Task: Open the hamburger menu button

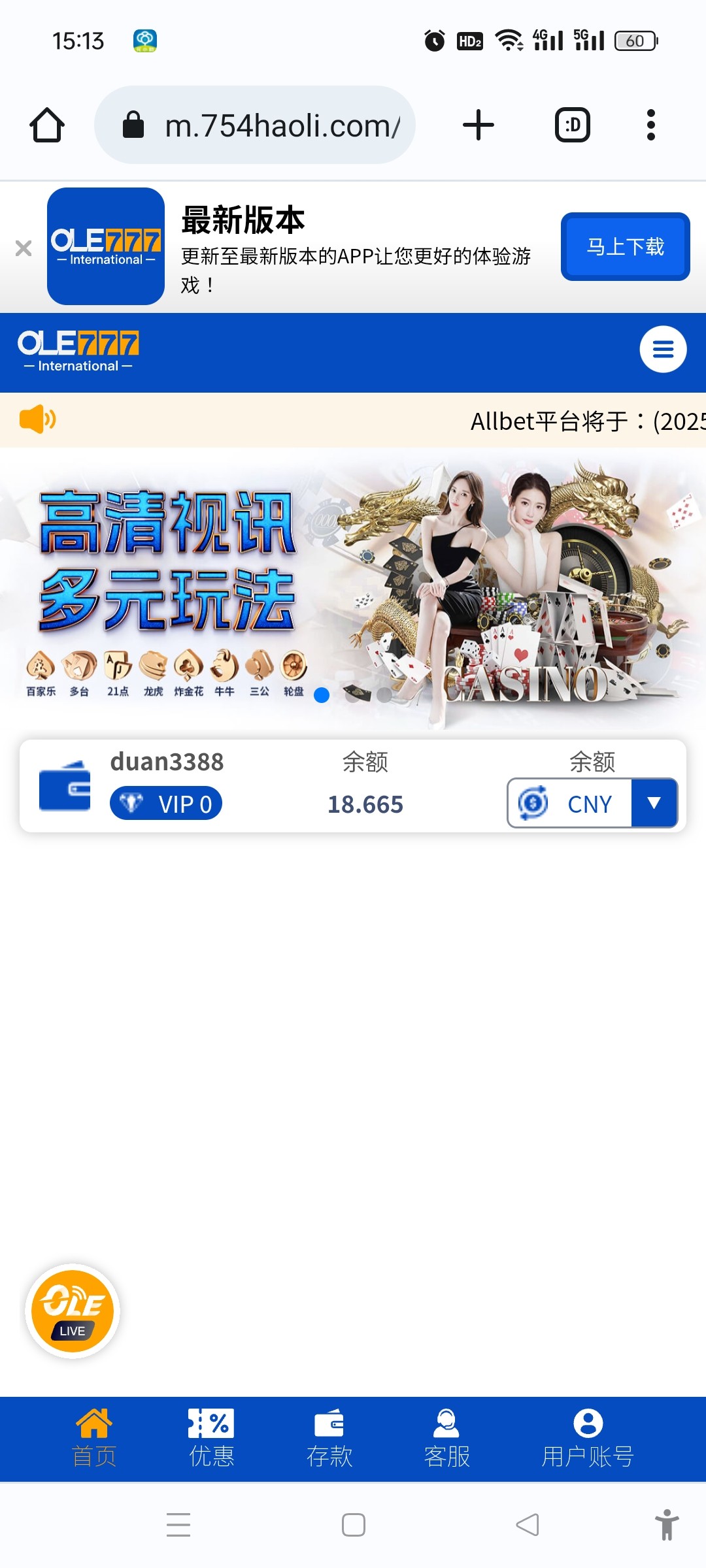Action: (663, 350)
